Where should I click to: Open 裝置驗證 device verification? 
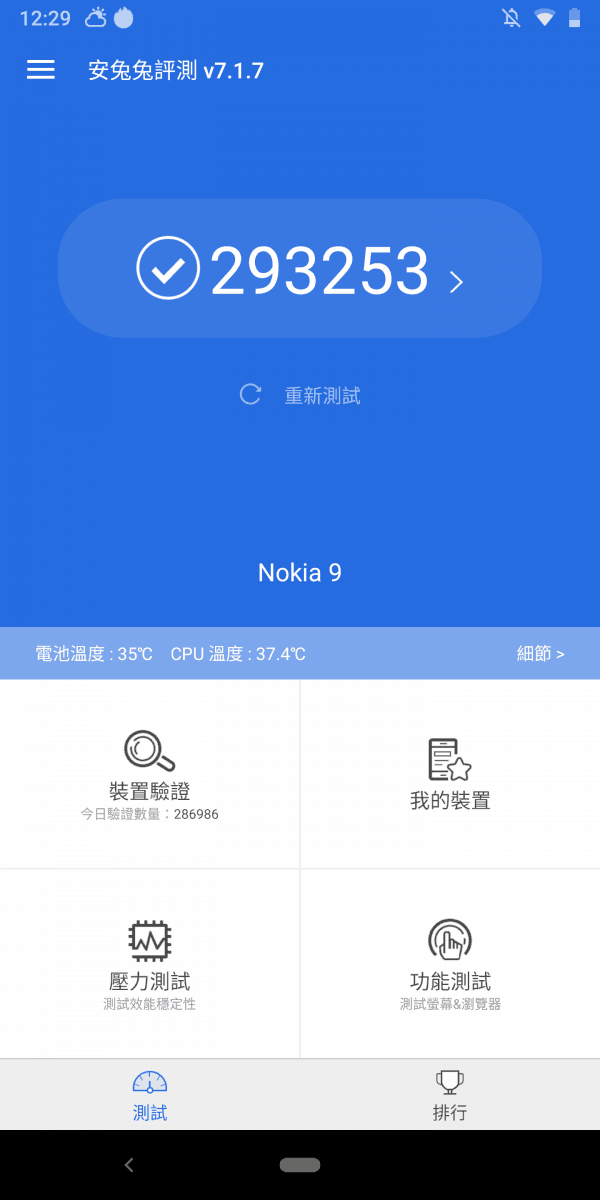pyautogui.click(x=150, y=774)
